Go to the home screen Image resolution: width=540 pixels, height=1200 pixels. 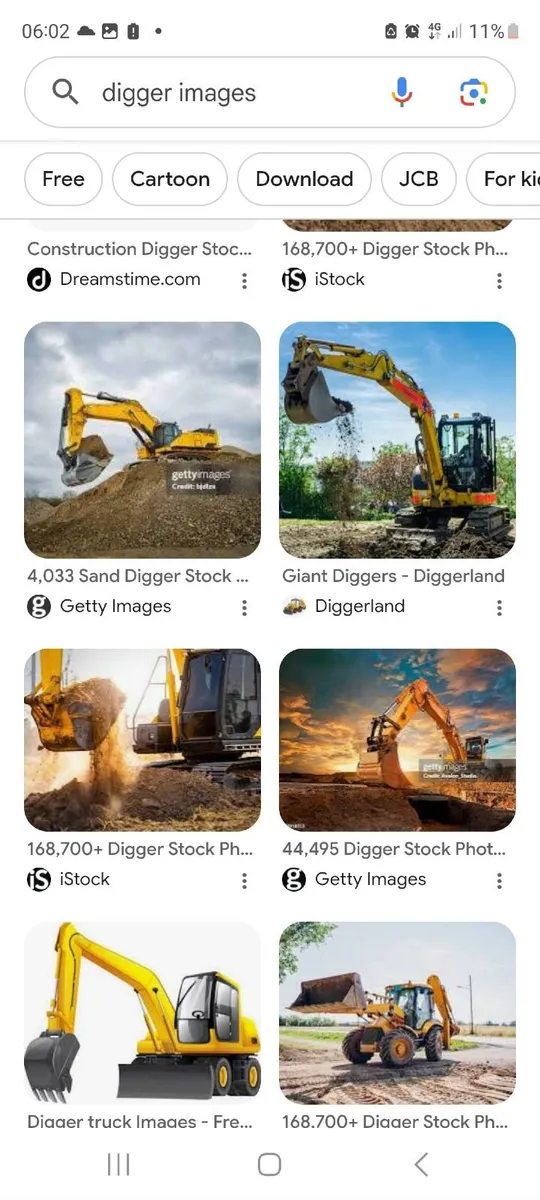(x=269, y=1164)
